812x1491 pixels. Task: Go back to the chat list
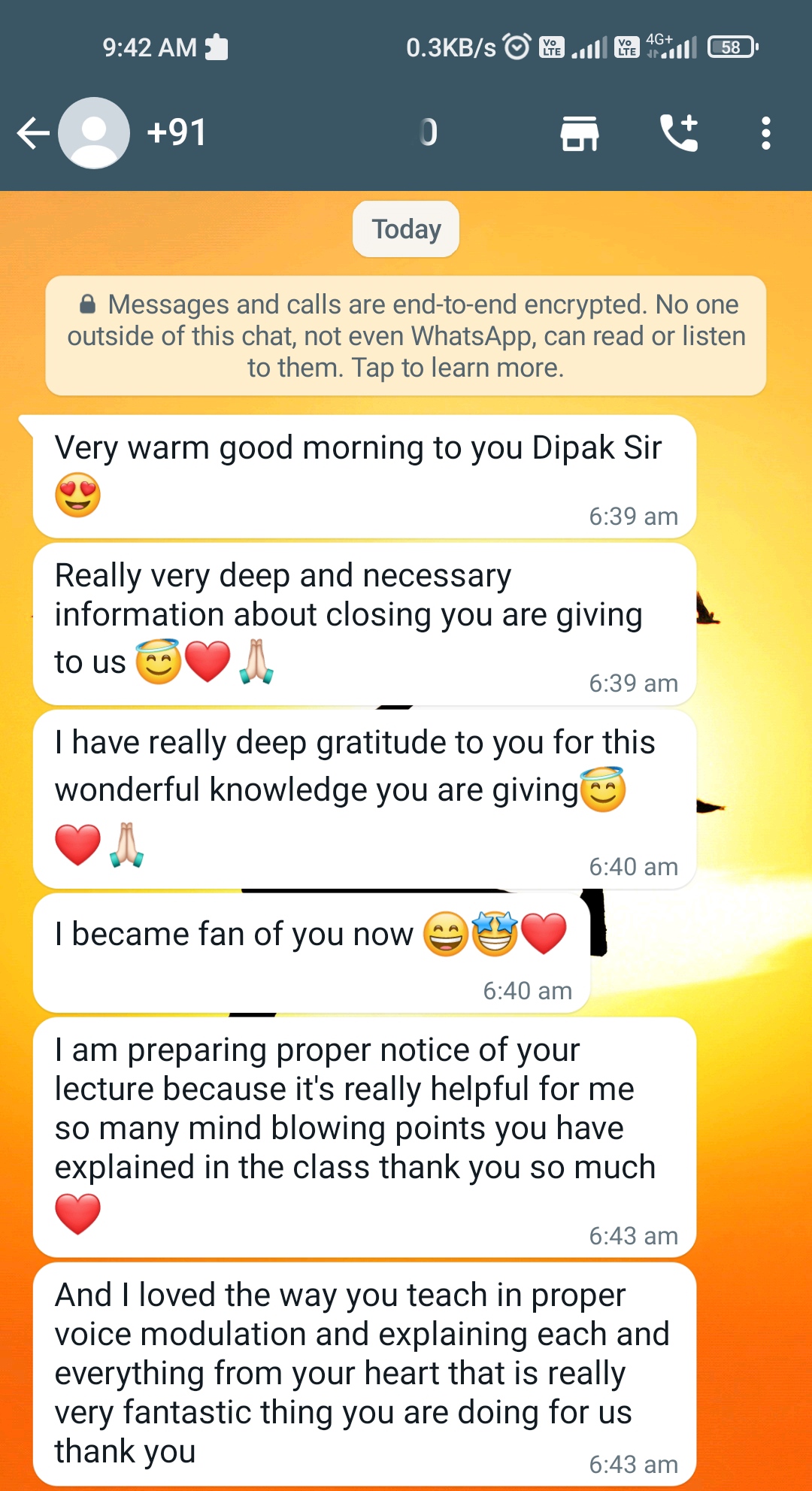click(x=33, y=134)
